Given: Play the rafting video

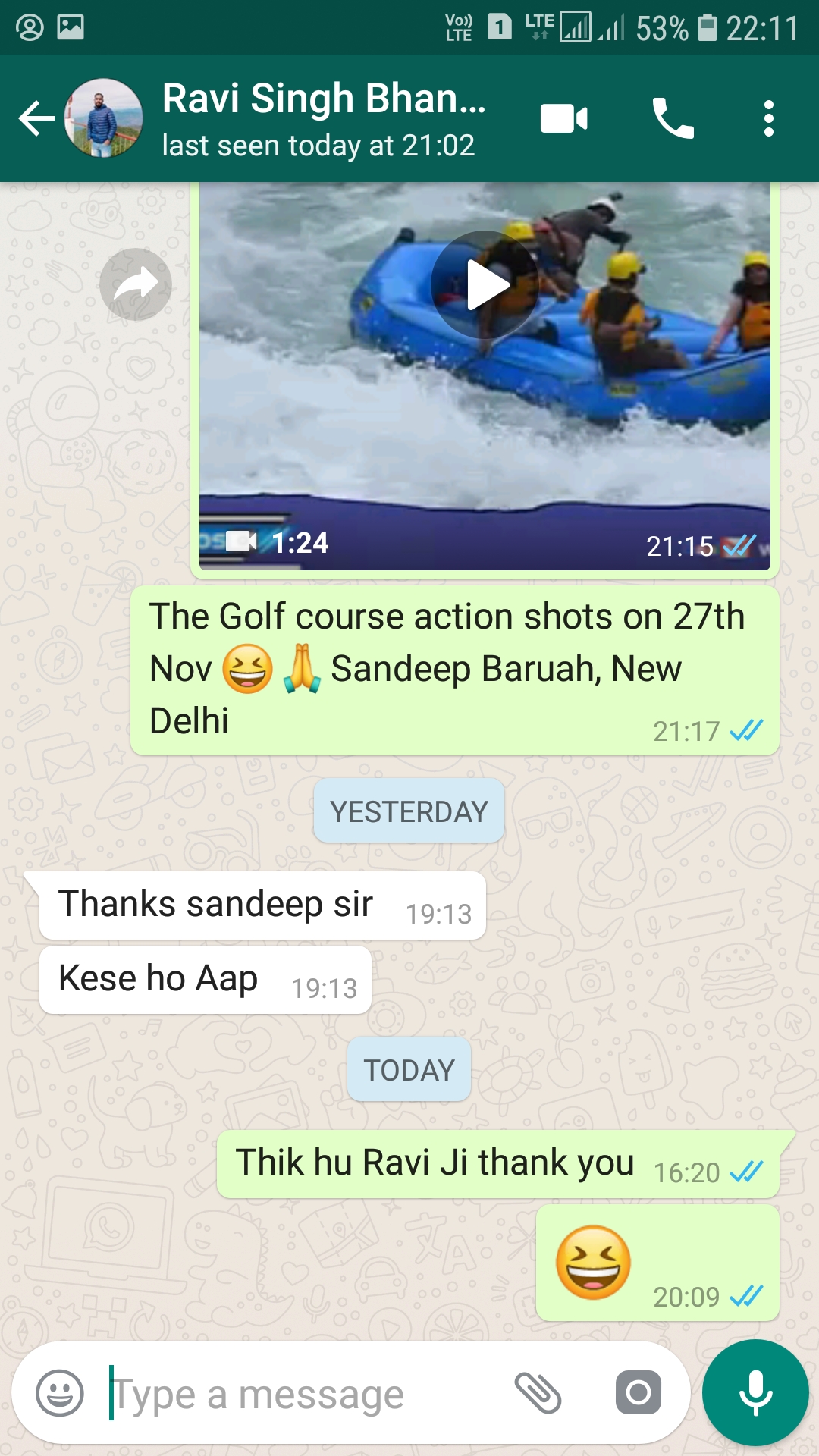Looking at the screenshot, I should pyautogui.click(x=485, y=285).
